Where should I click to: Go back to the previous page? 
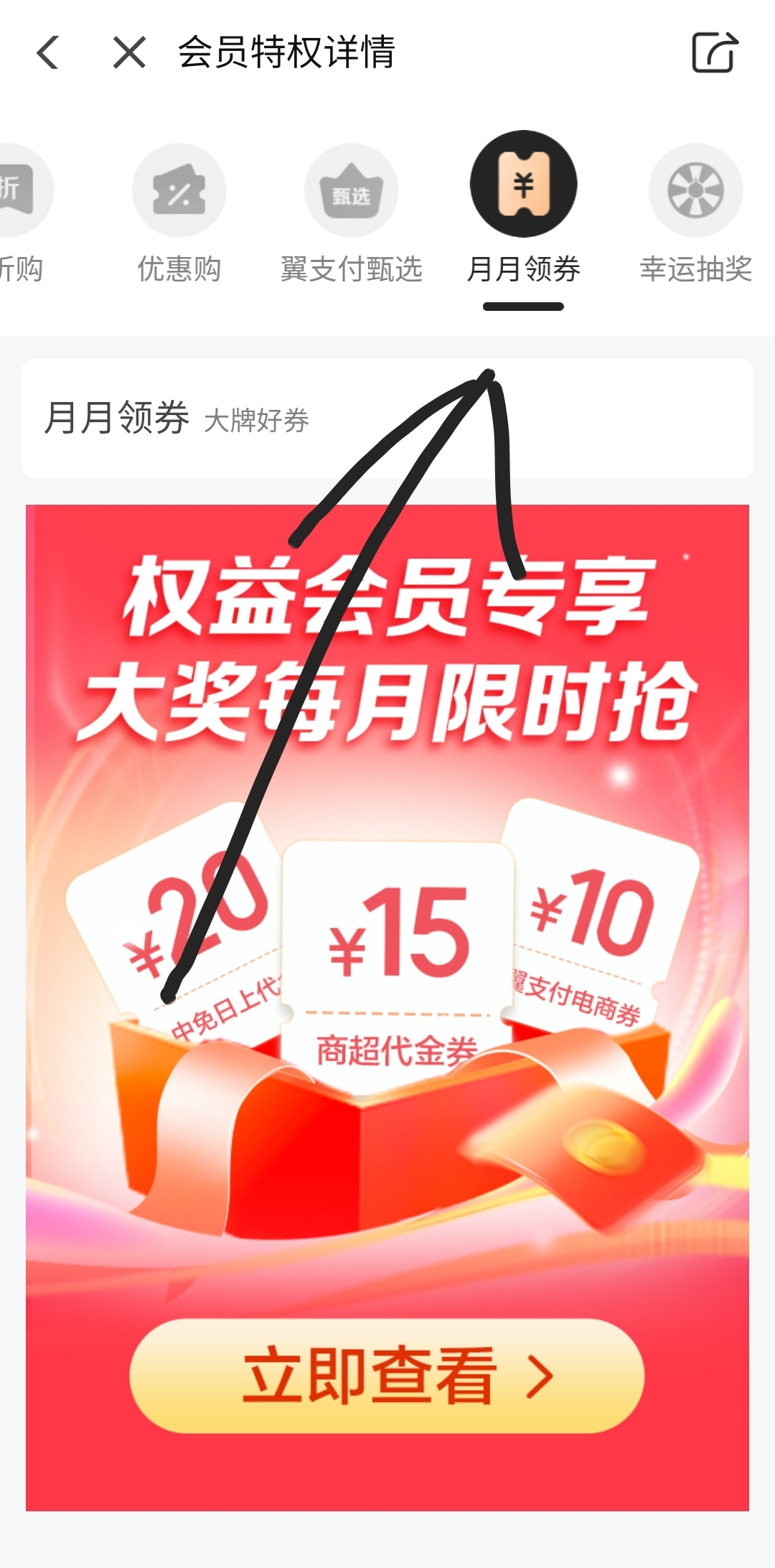(49, 52)
